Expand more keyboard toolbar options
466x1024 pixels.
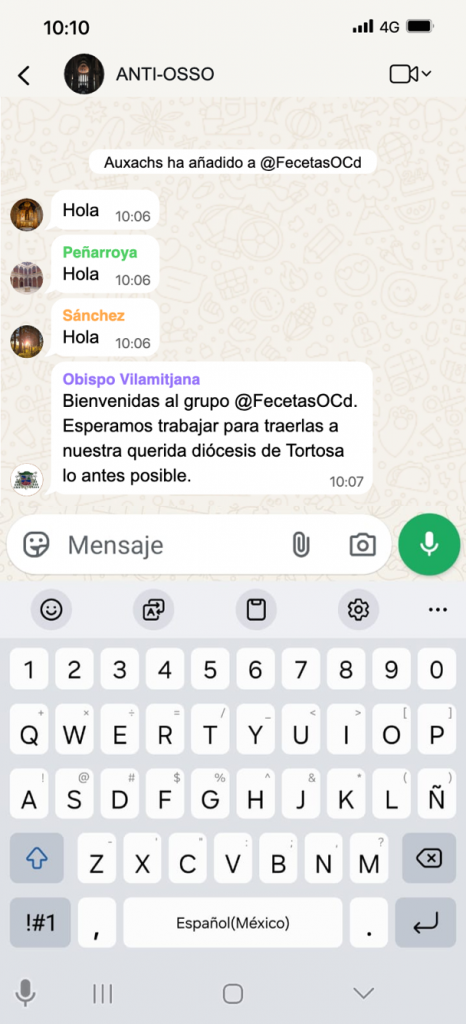point(437,609)
